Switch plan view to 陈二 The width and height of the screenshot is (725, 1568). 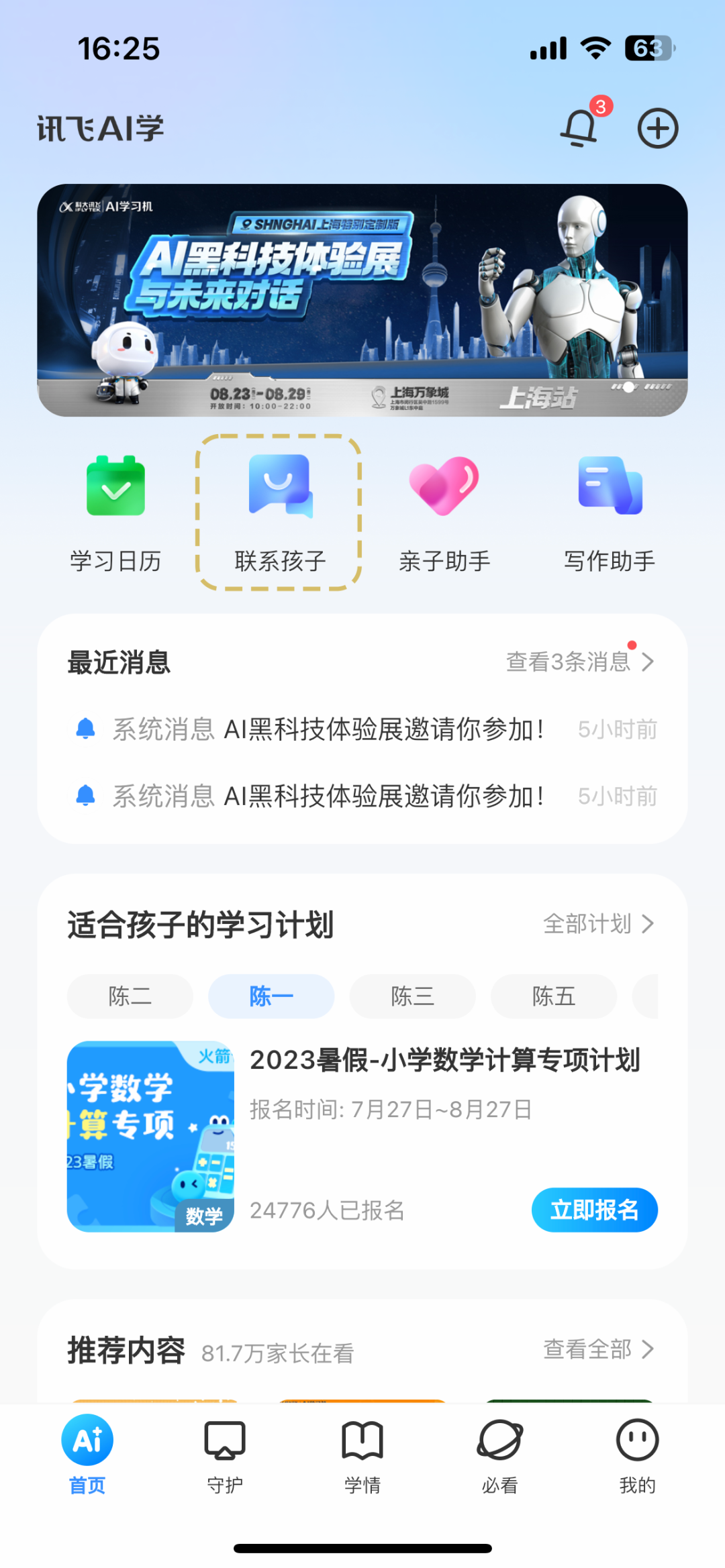point(130,996)
